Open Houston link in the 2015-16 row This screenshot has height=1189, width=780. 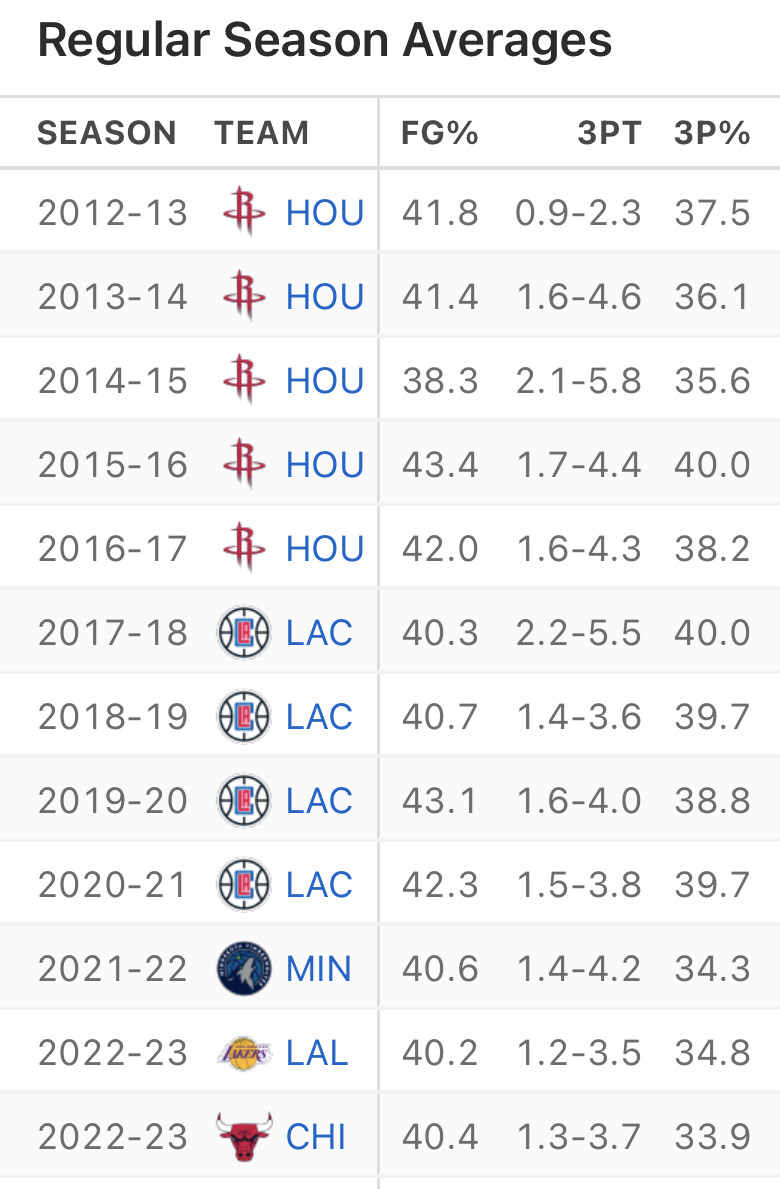point(324,465)
